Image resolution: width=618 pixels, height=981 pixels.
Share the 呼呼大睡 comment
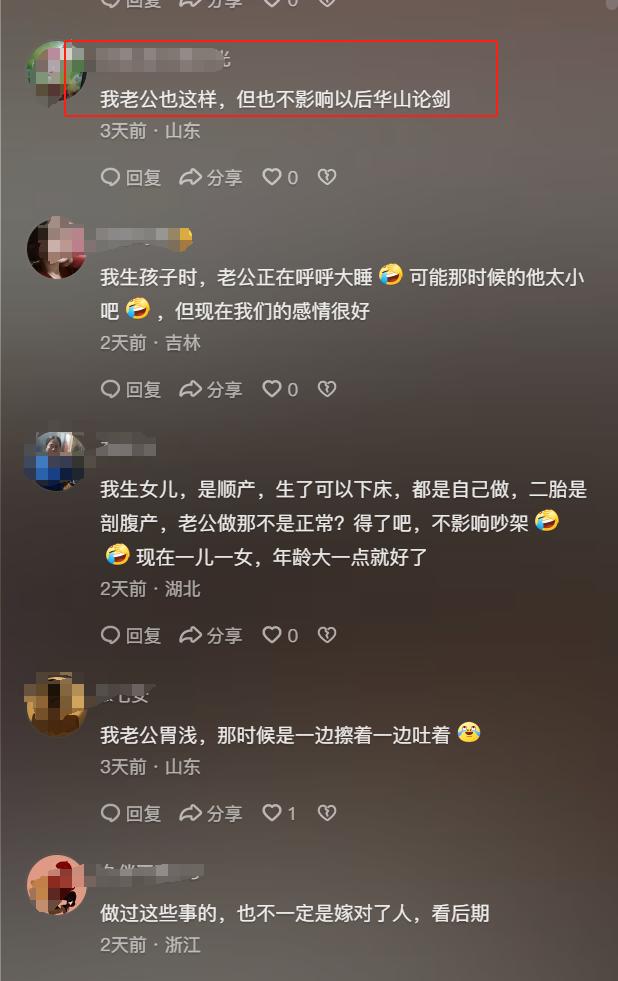click(211, 389)
